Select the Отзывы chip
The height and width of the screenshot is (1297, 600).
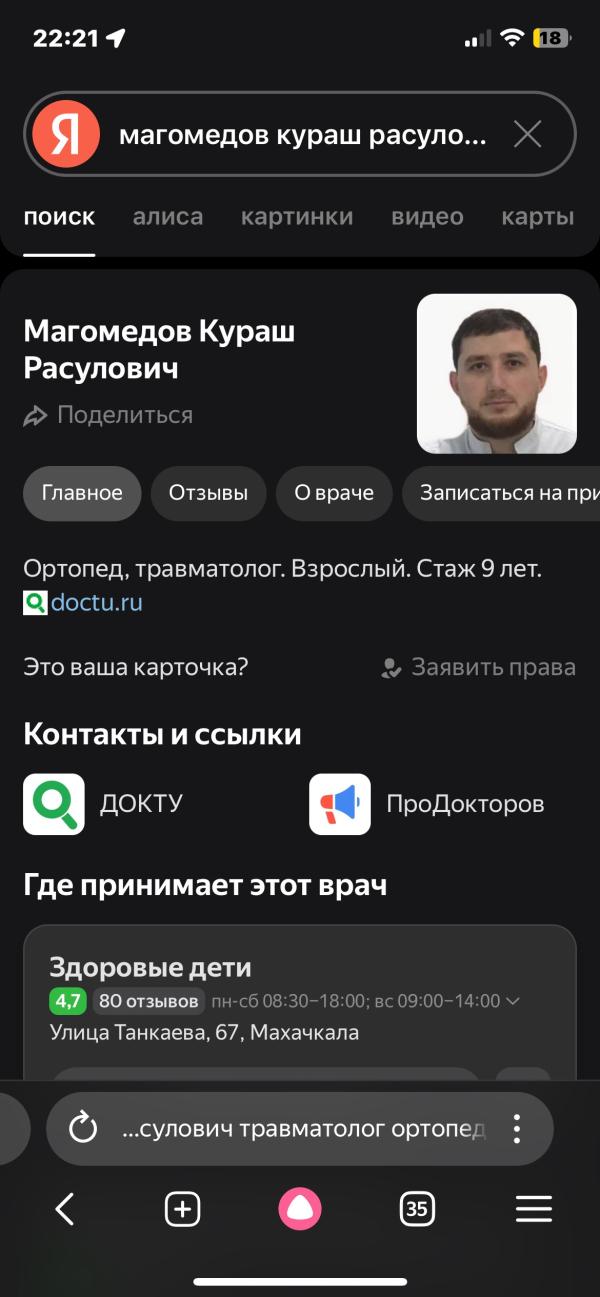208,493
